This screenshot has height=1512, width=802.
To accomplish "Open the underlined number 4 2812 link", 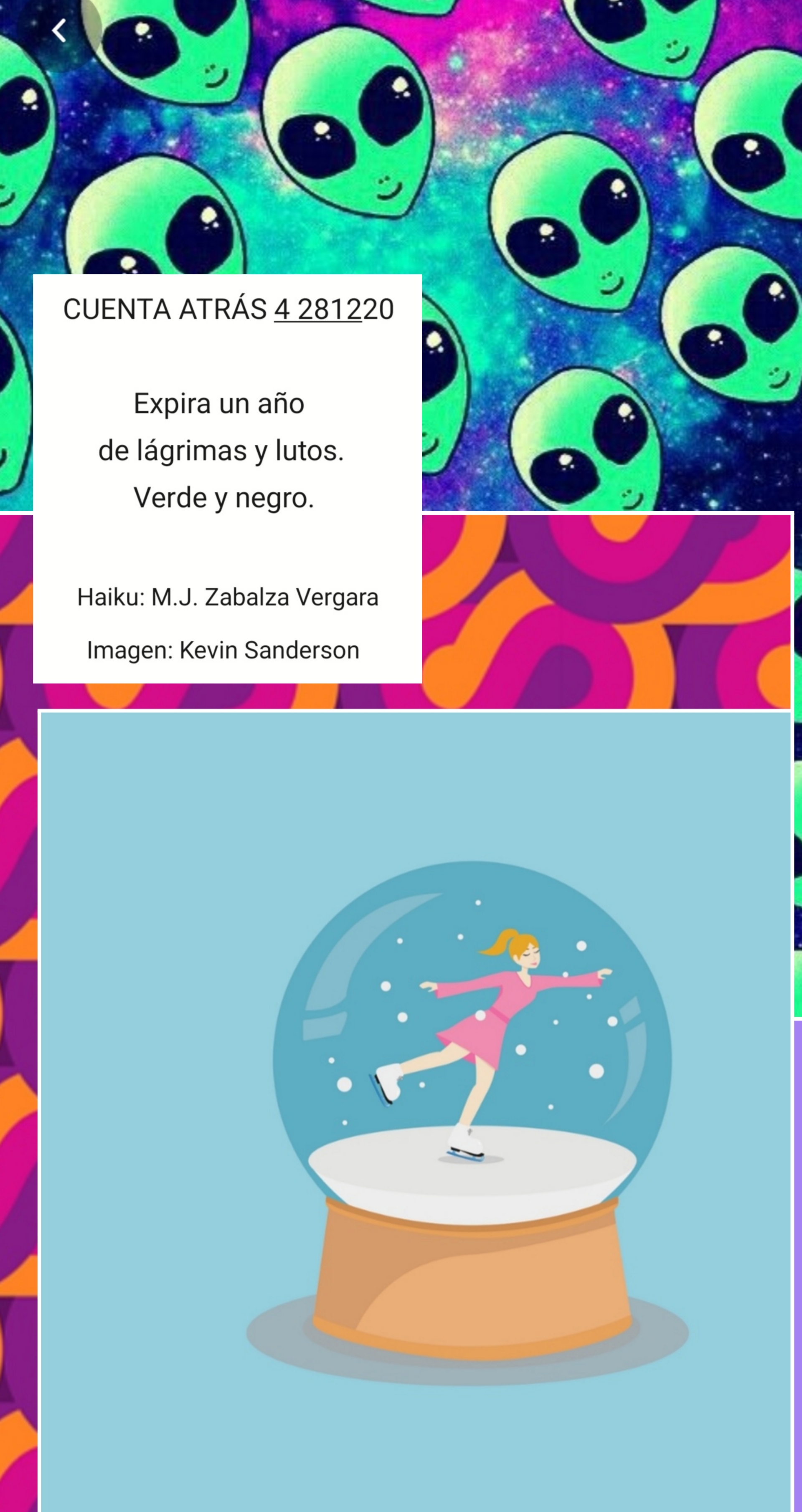I will 317,309.
